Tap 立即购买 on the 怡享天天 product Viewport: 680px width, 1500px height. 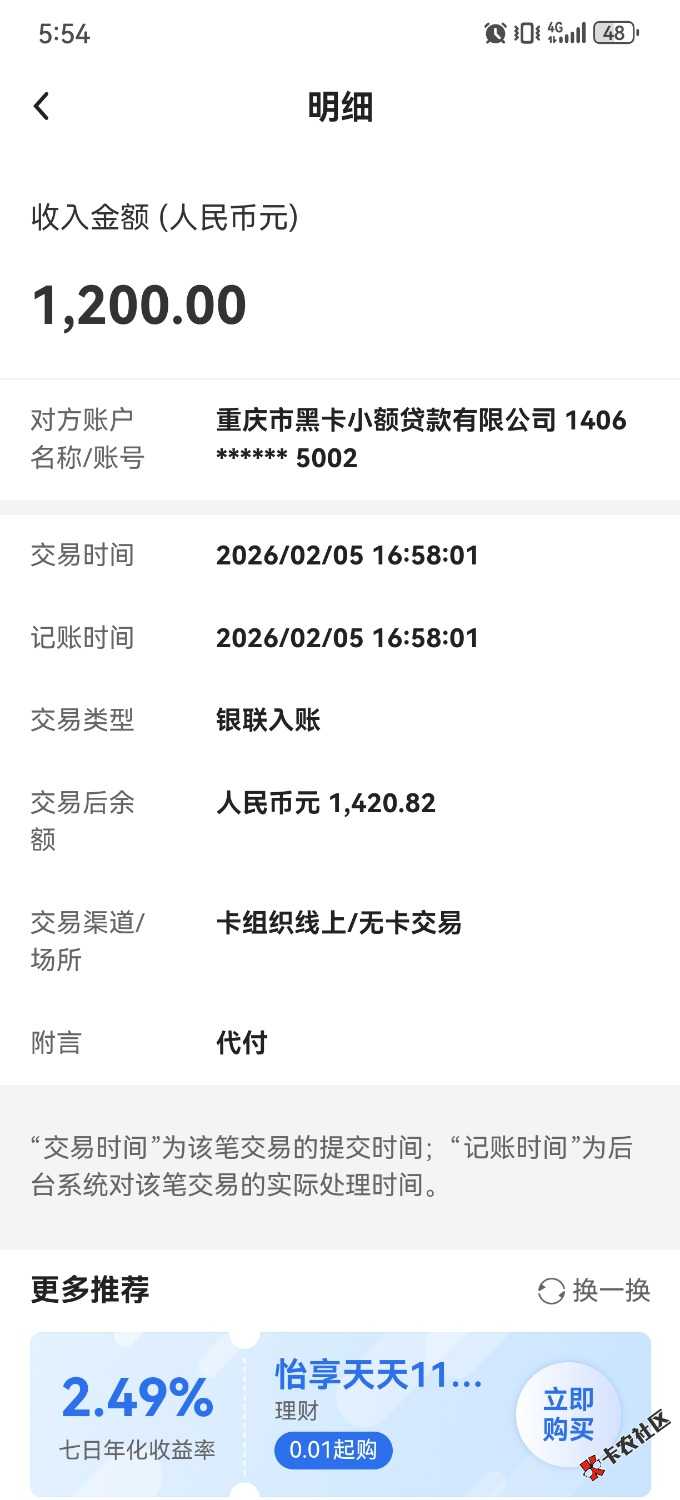point(568,1414)
